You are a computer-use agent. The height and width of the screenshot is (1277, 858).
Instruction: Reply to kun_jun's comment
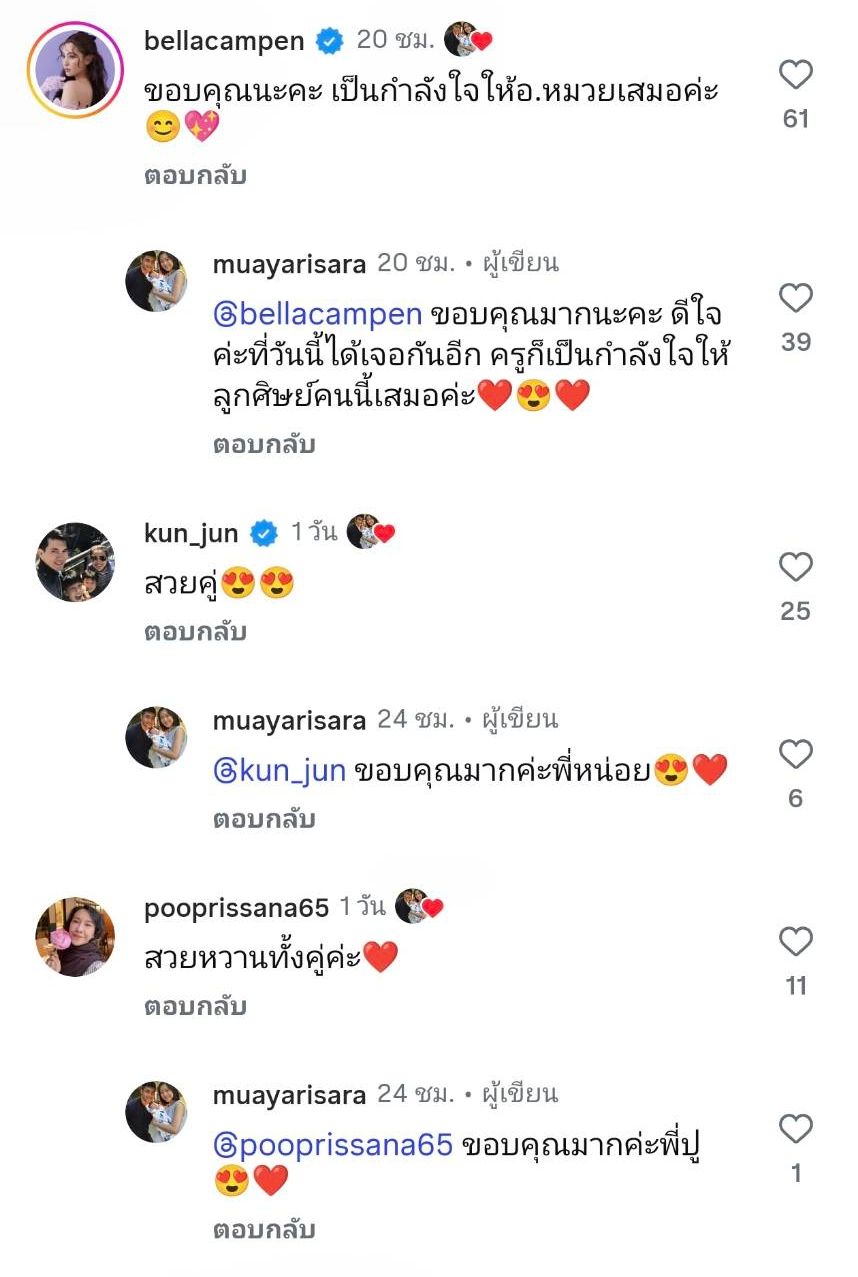pyautogui.click(x=195, y=632)
